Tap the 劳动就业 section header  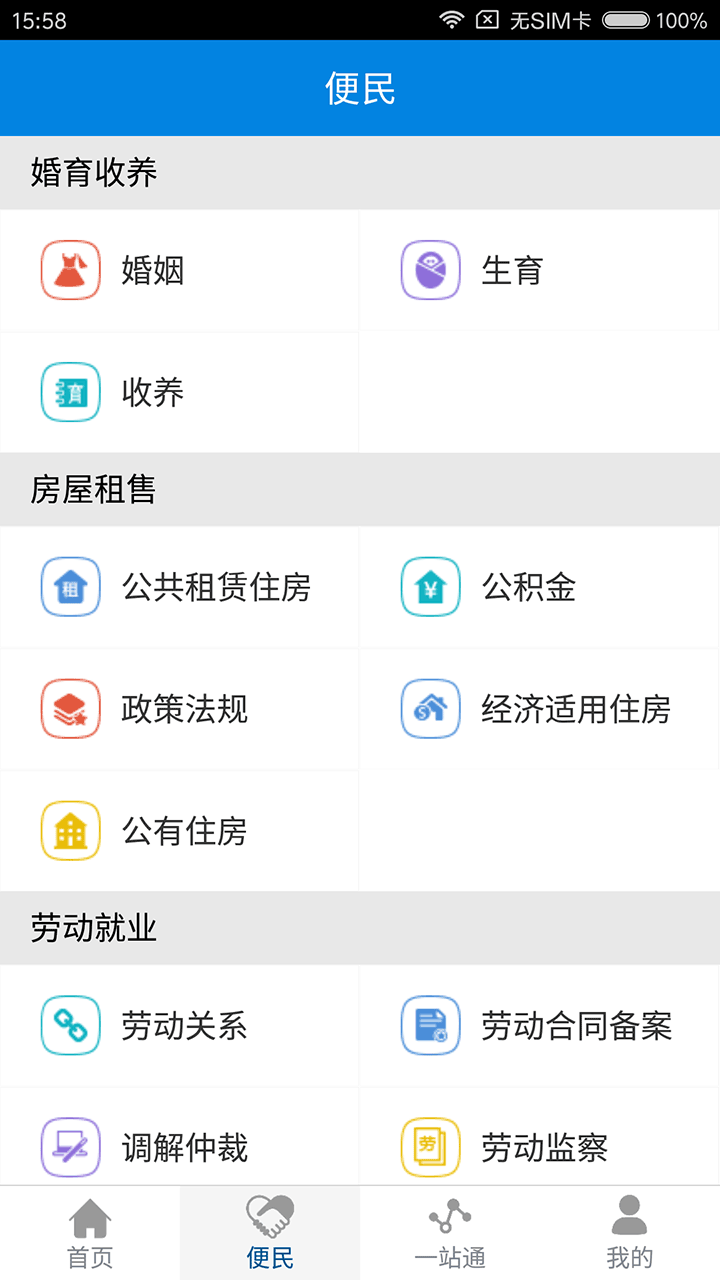pos(91,927)
